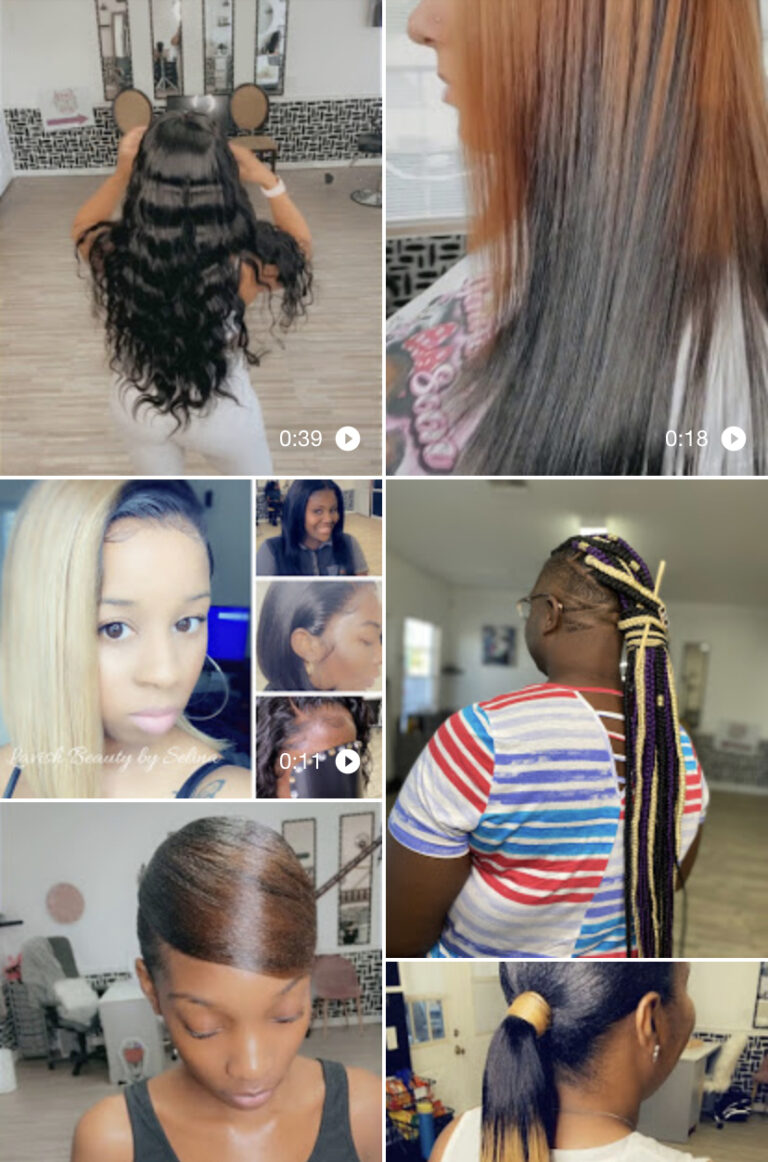
Task: Open the 0:11 blonde bob collage video
Action: click(190, 638)
